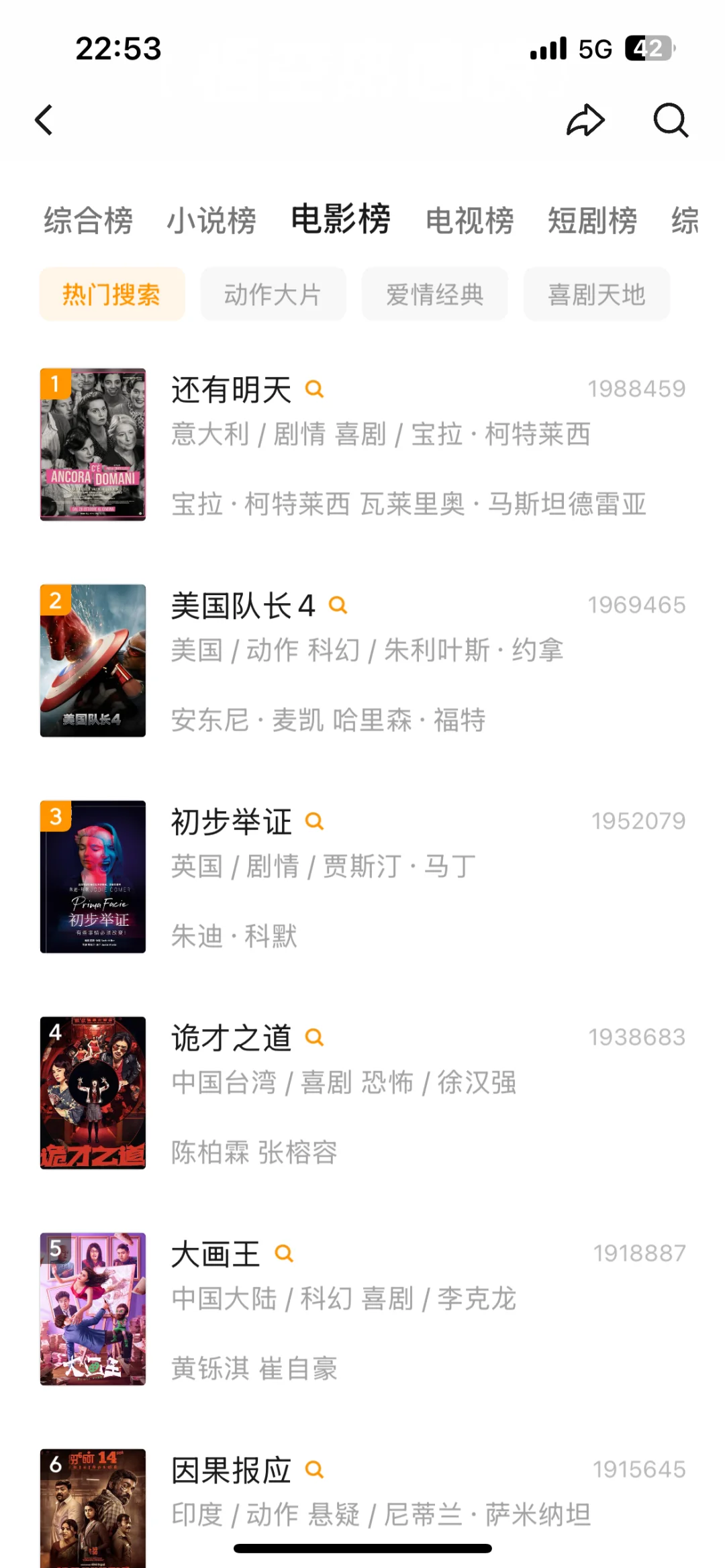Switch to the 电视榜 tab
The image size is (725, 1568).
pos(470,220)
